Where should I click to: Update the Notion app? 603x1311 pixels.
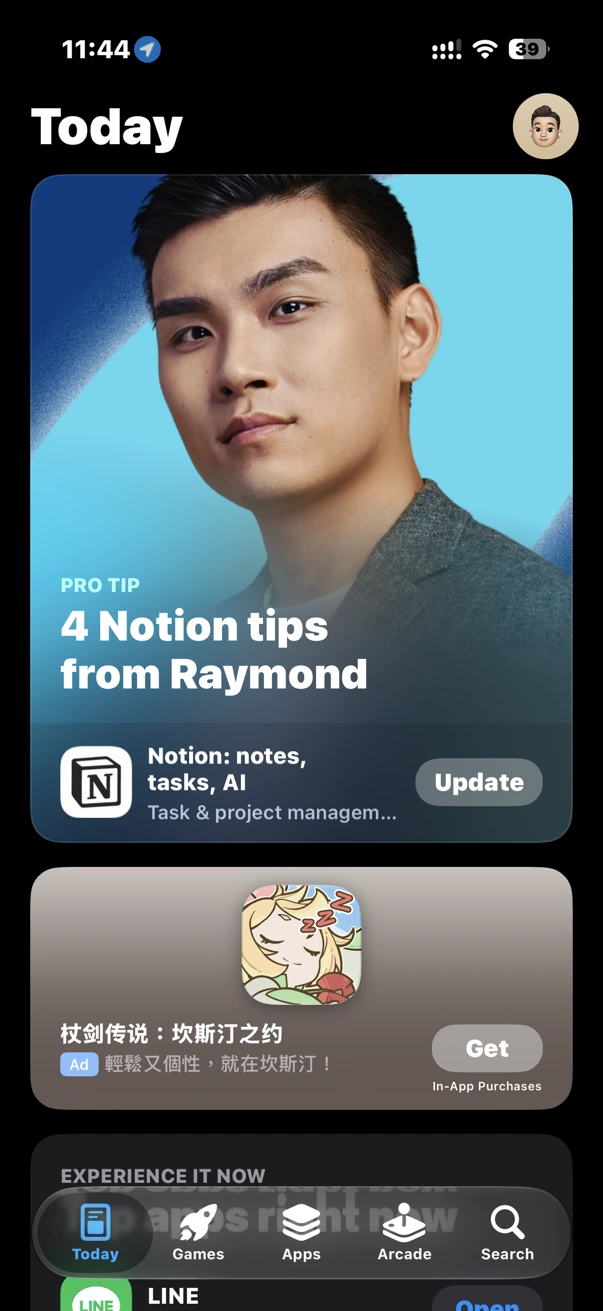tap(479, 782)
